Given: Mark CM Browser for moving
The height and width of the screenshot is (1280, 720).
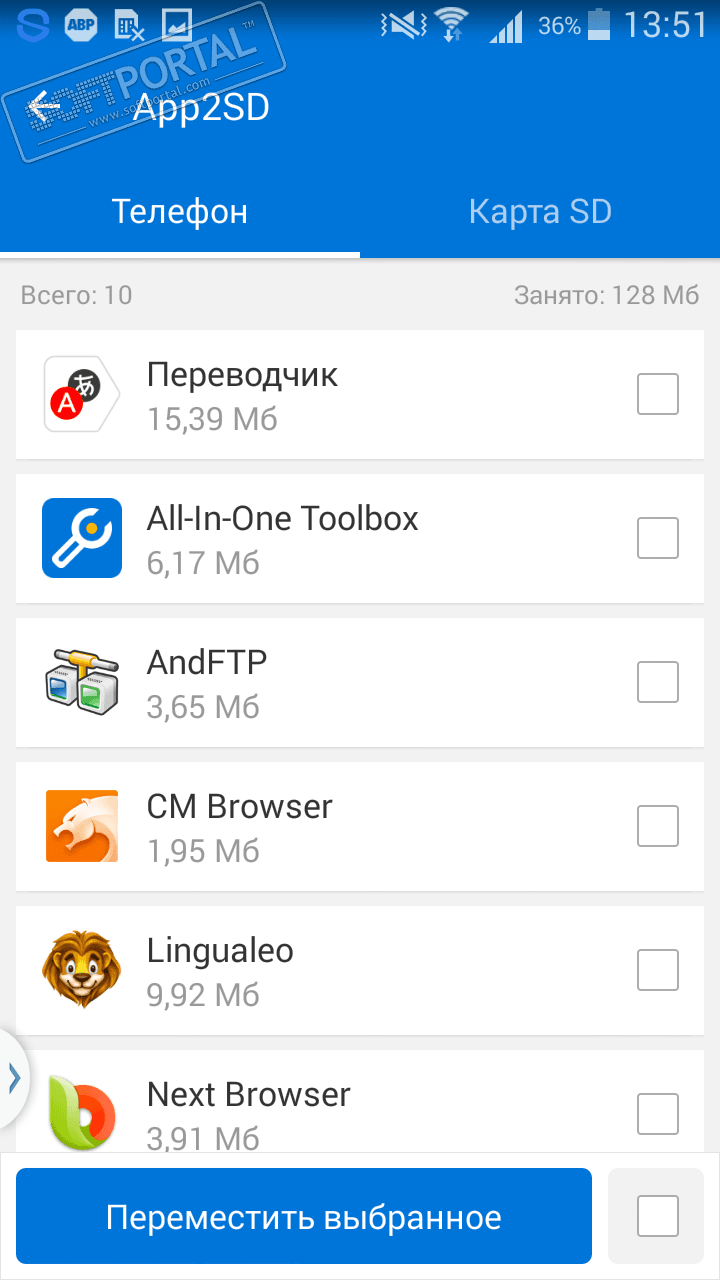Looking at the screenshot, I should [658, 826].
